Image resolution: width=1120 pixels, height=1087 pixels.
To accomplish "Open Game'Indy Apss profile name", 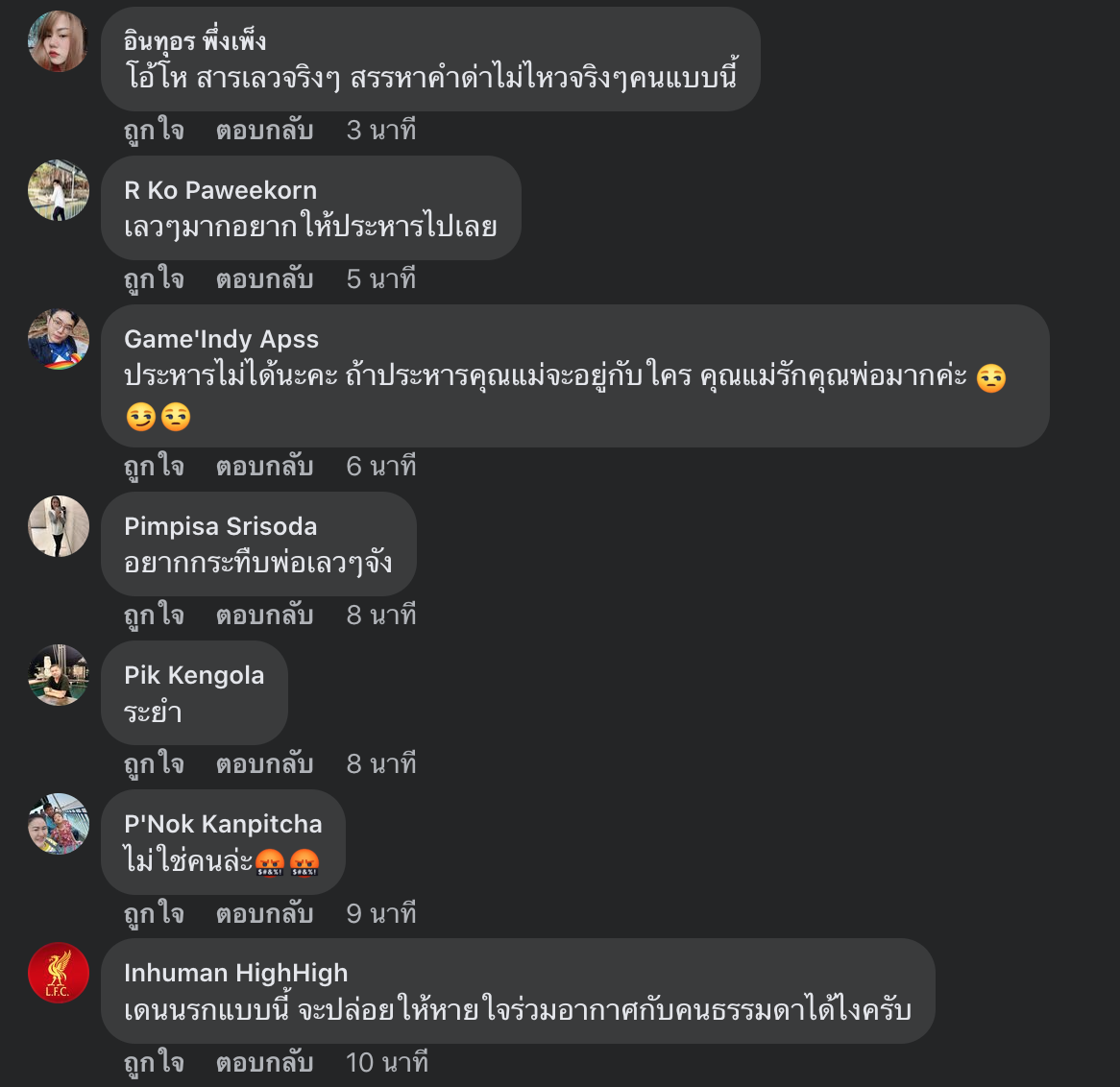I will coord(221,339).
